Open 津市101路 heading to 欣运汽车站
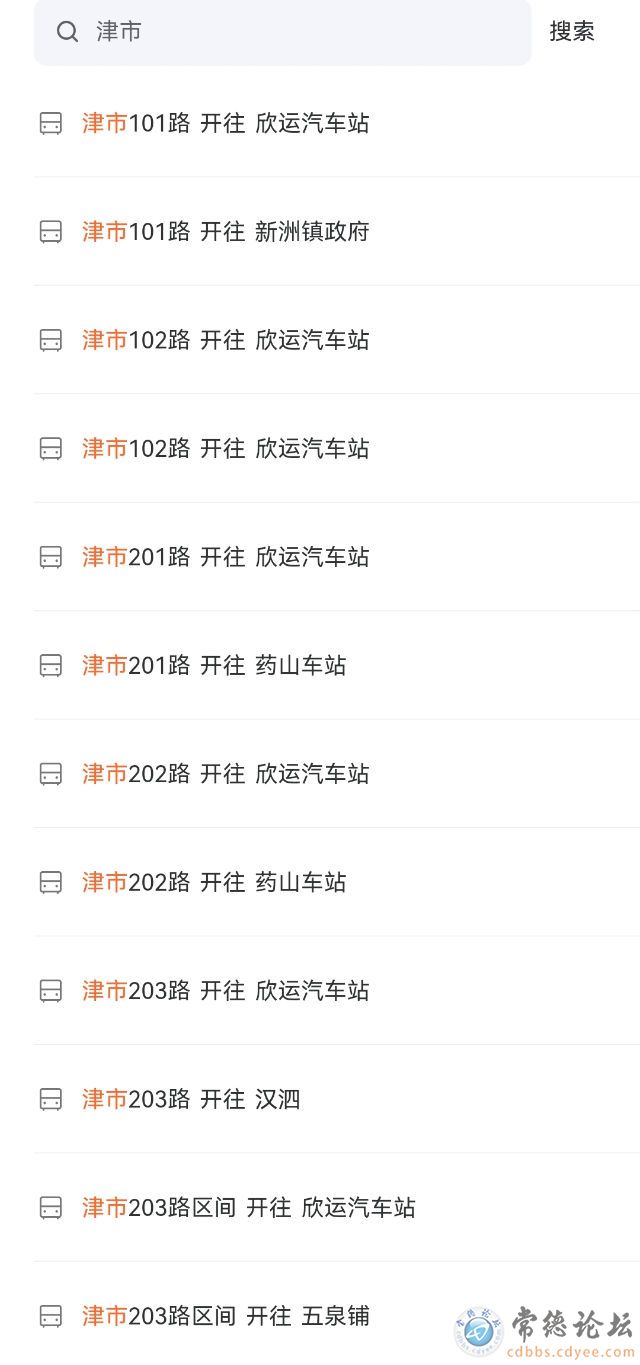 point(337,123)
